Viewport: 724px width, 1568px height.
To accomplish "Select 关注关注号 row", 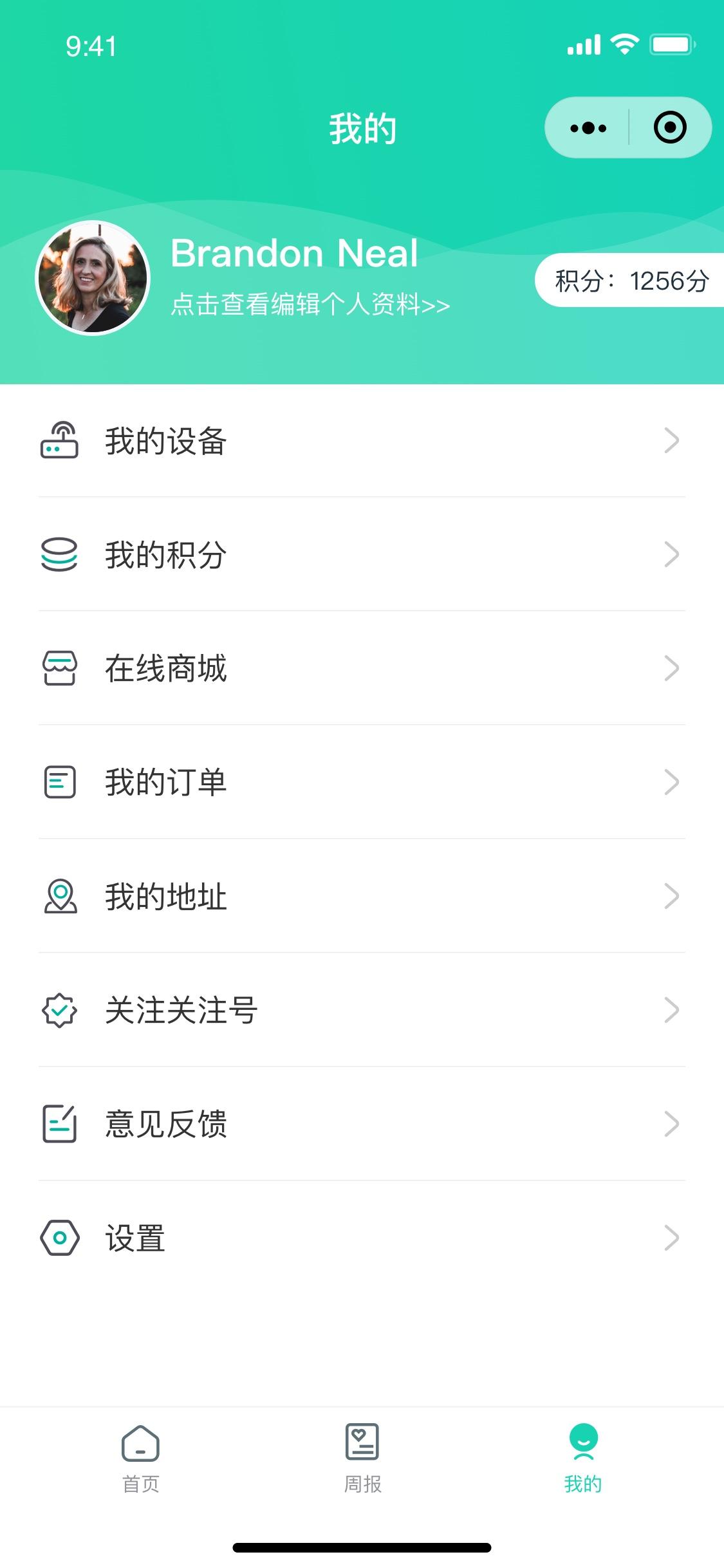I will tap(362, 1010).
